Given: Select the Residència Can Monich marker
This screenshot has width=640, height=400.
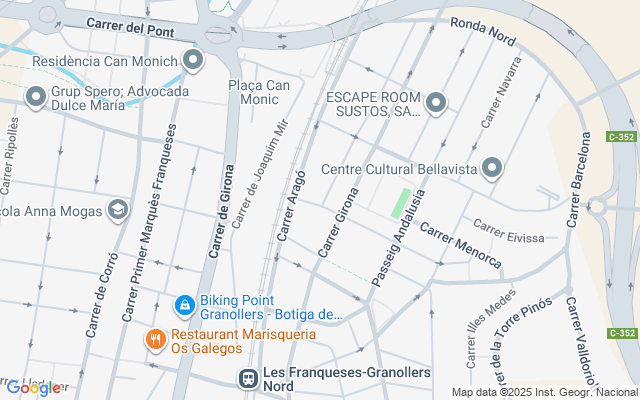Looking at the screenshot, I should point(194,61).
